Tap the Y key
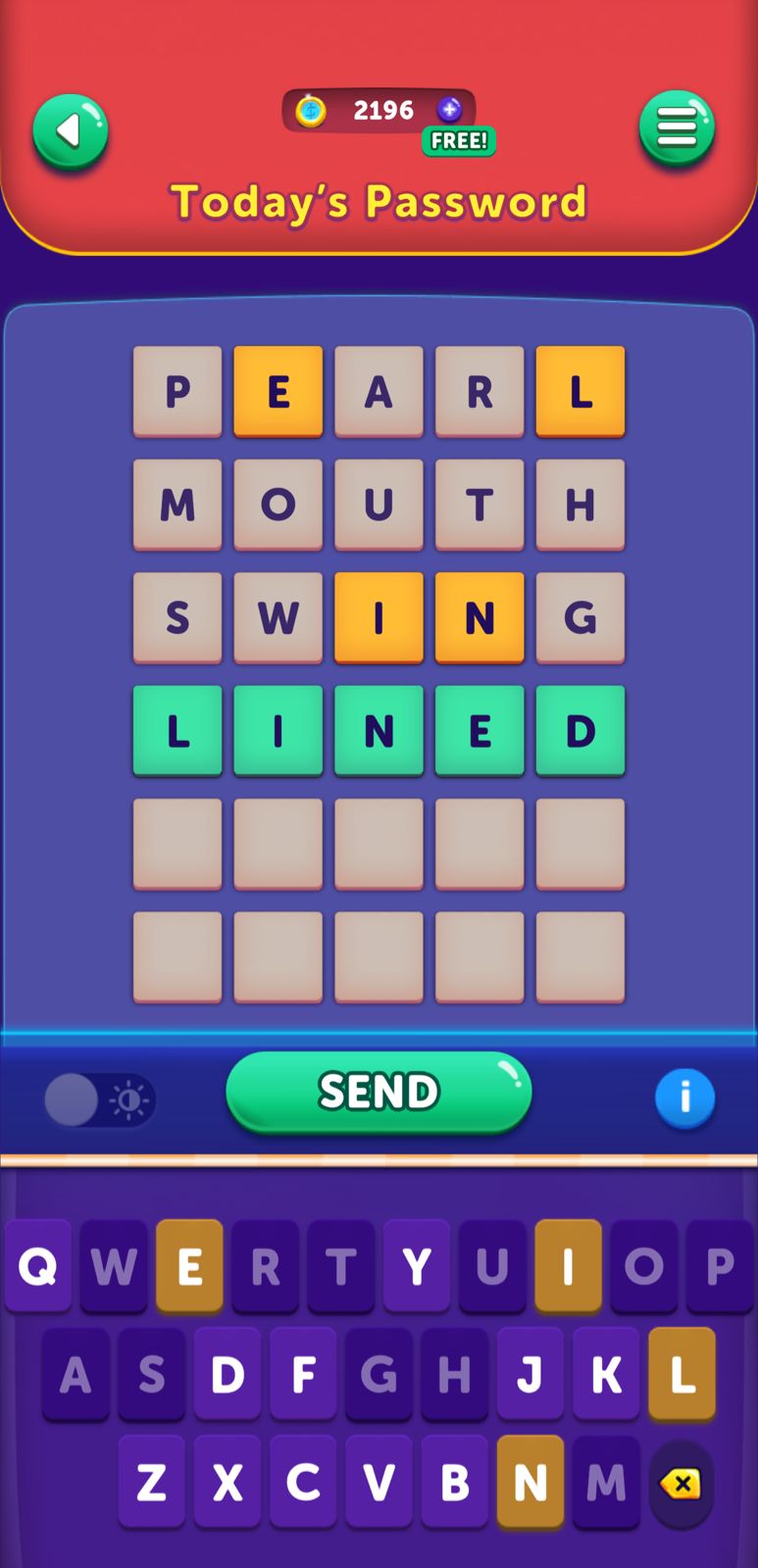Screen dimensions: 758x1568 [x=416, y=1265]
